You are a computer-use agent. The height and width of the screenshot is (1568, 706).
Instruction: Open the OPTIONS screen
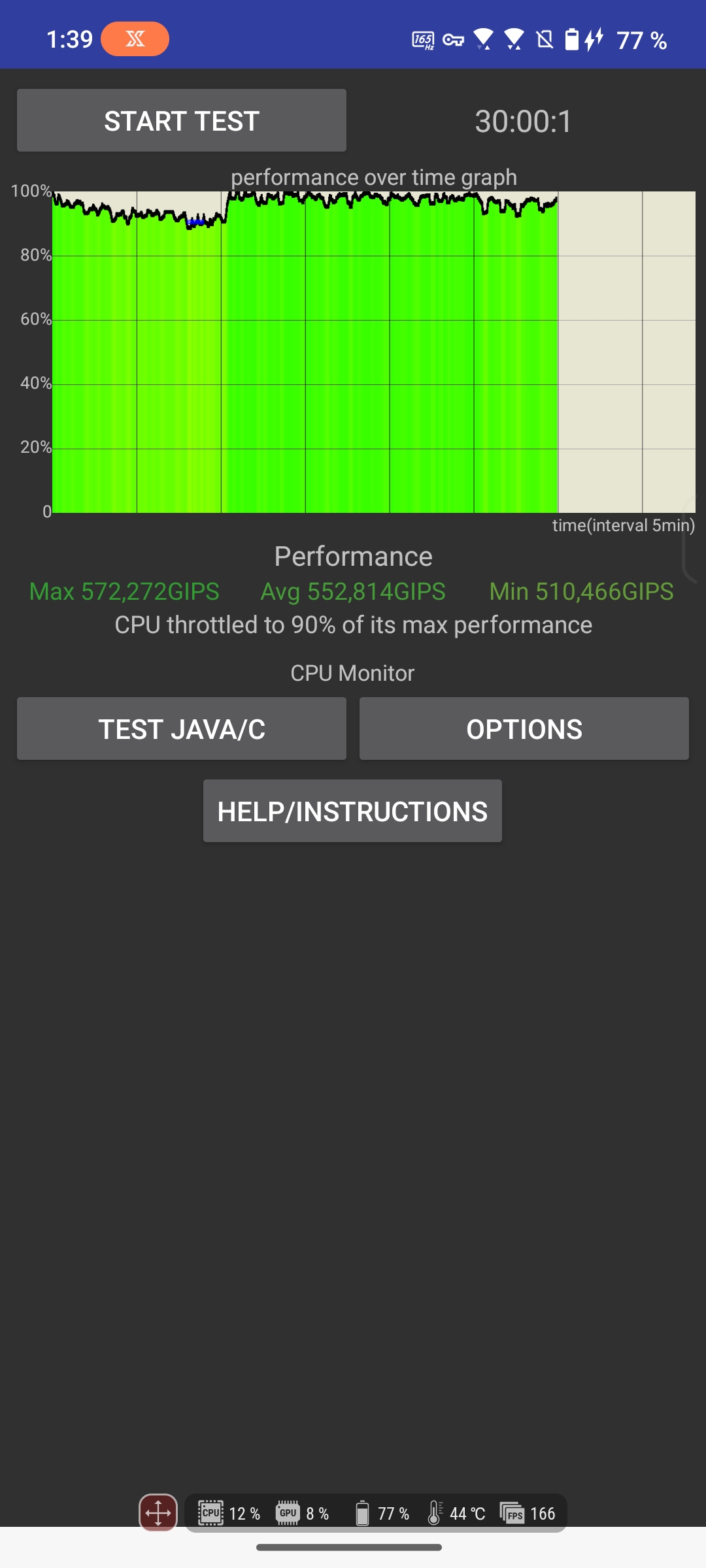(x=524, y=728)
